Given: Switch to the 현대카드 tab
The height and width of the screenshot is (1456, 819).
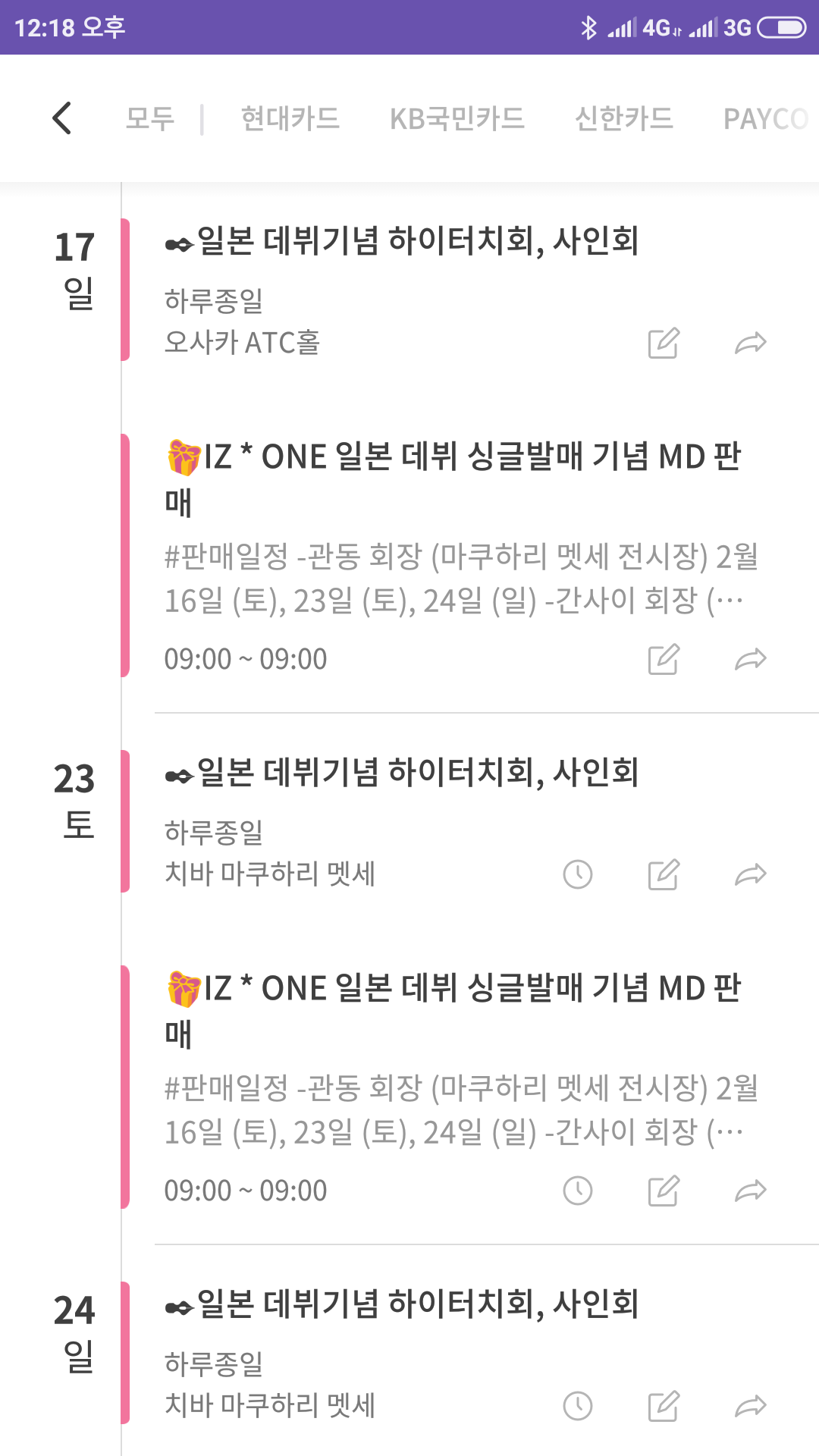Looking at the screenshot, I should coord(290,118).
